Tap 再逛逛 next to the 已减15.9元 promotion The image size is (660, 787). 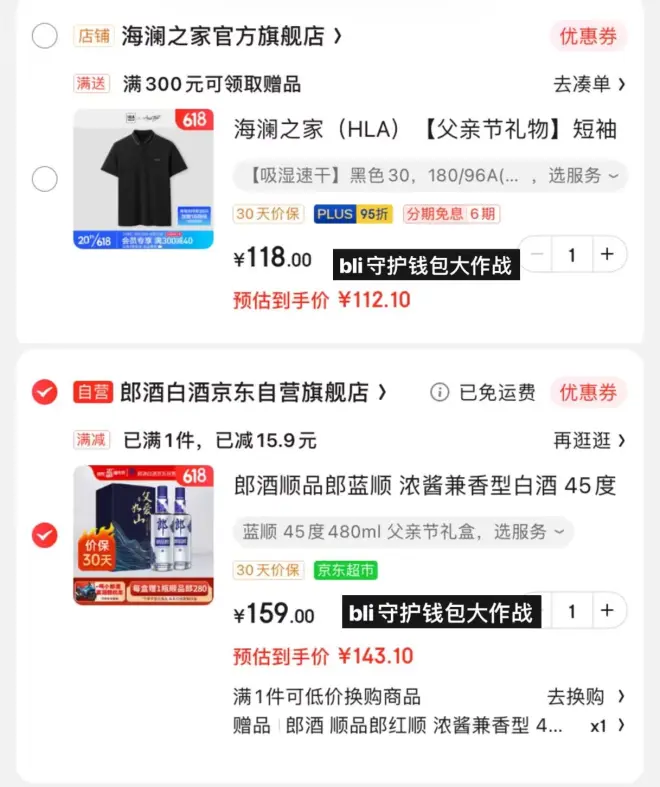pyautogui.click(x=589, y=440)
